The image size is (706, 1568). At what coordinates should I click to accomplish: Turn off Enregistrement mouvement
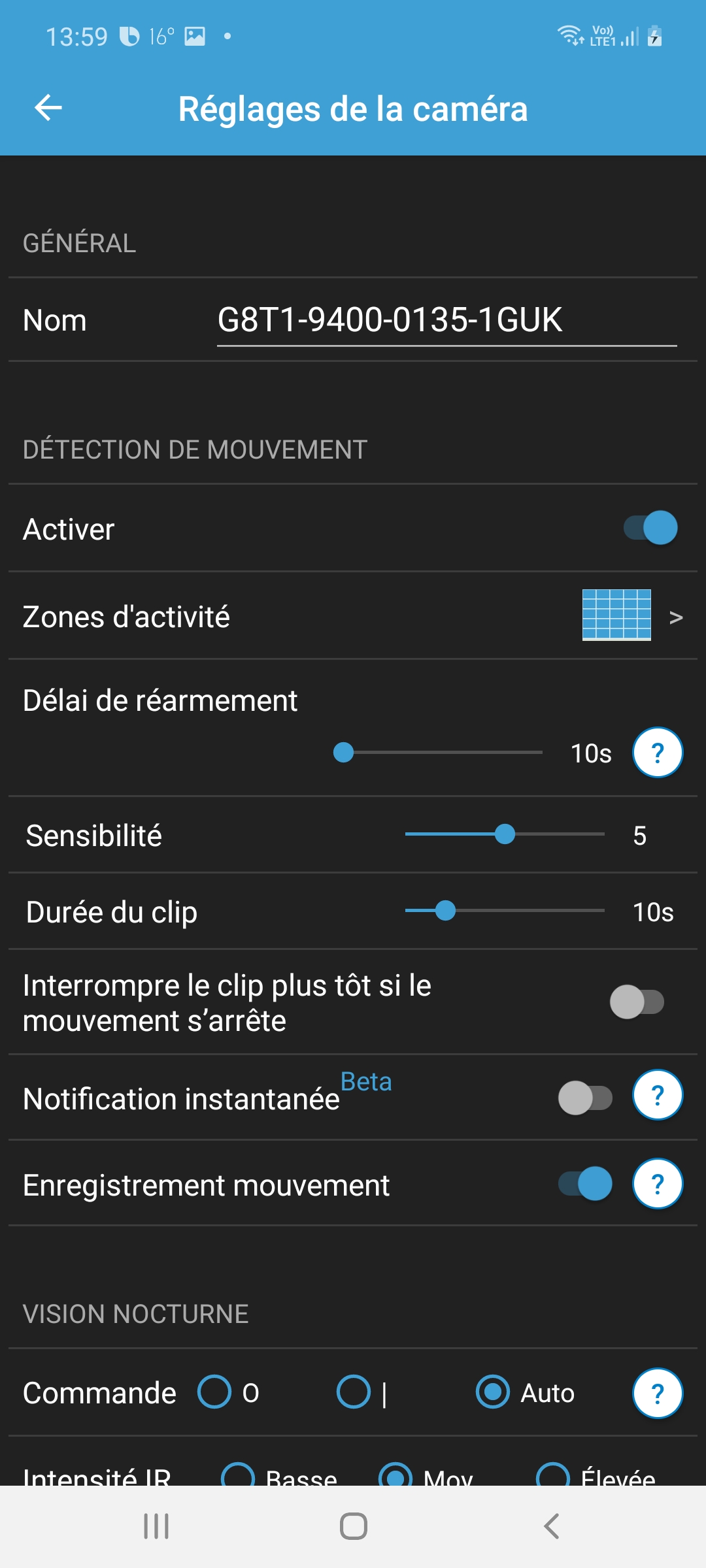point(585,1184)
